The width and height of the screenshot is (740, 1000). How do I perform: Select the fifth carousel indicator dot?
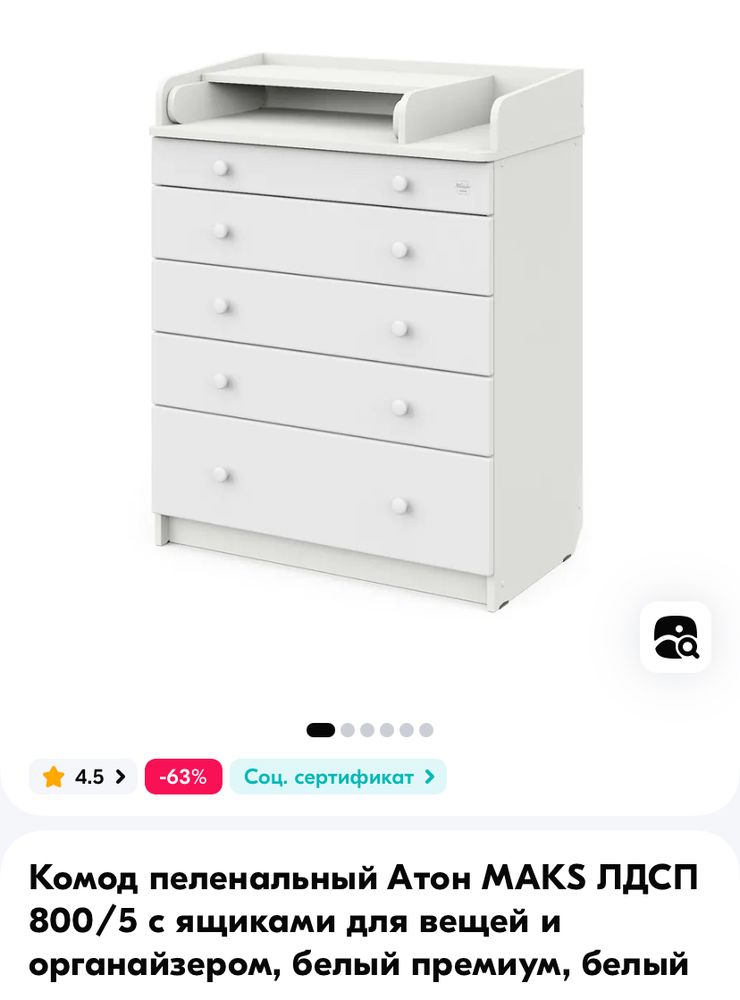point(407,729)
